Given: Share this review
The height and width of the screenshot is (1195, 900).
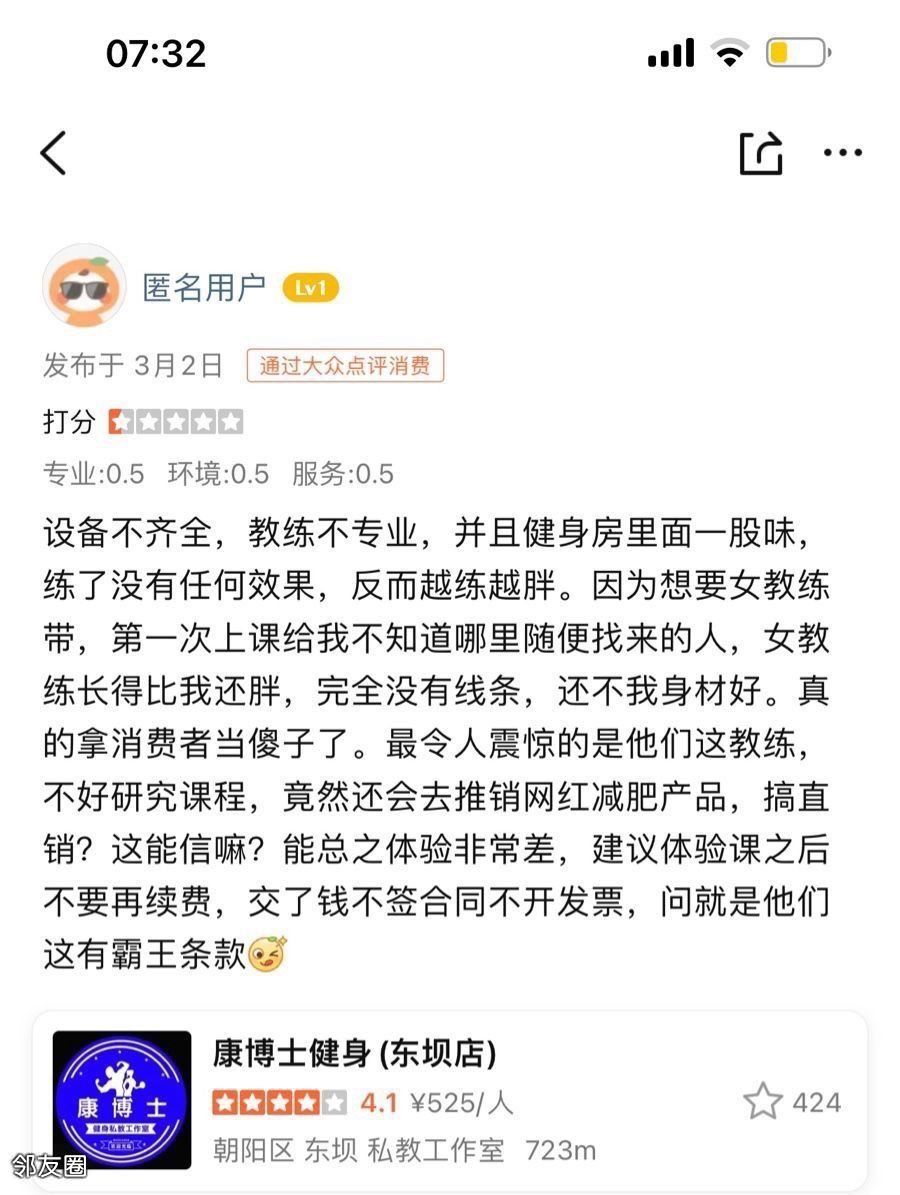Looking at the screenshot, I should [x=760, y=153].
